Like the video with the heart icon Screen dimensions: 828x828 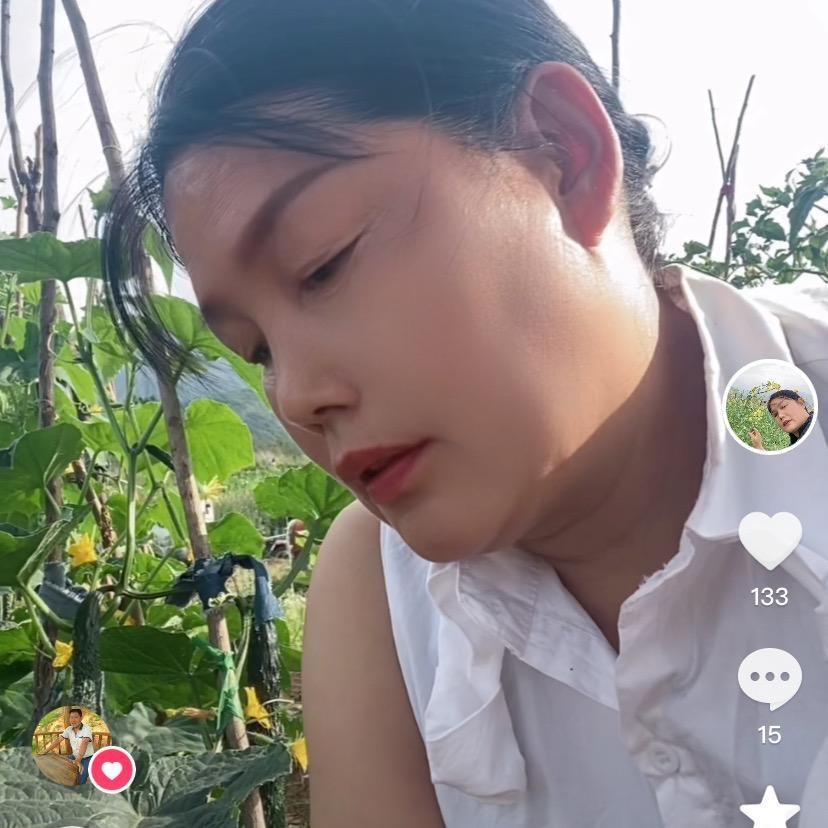coord(769,540)
